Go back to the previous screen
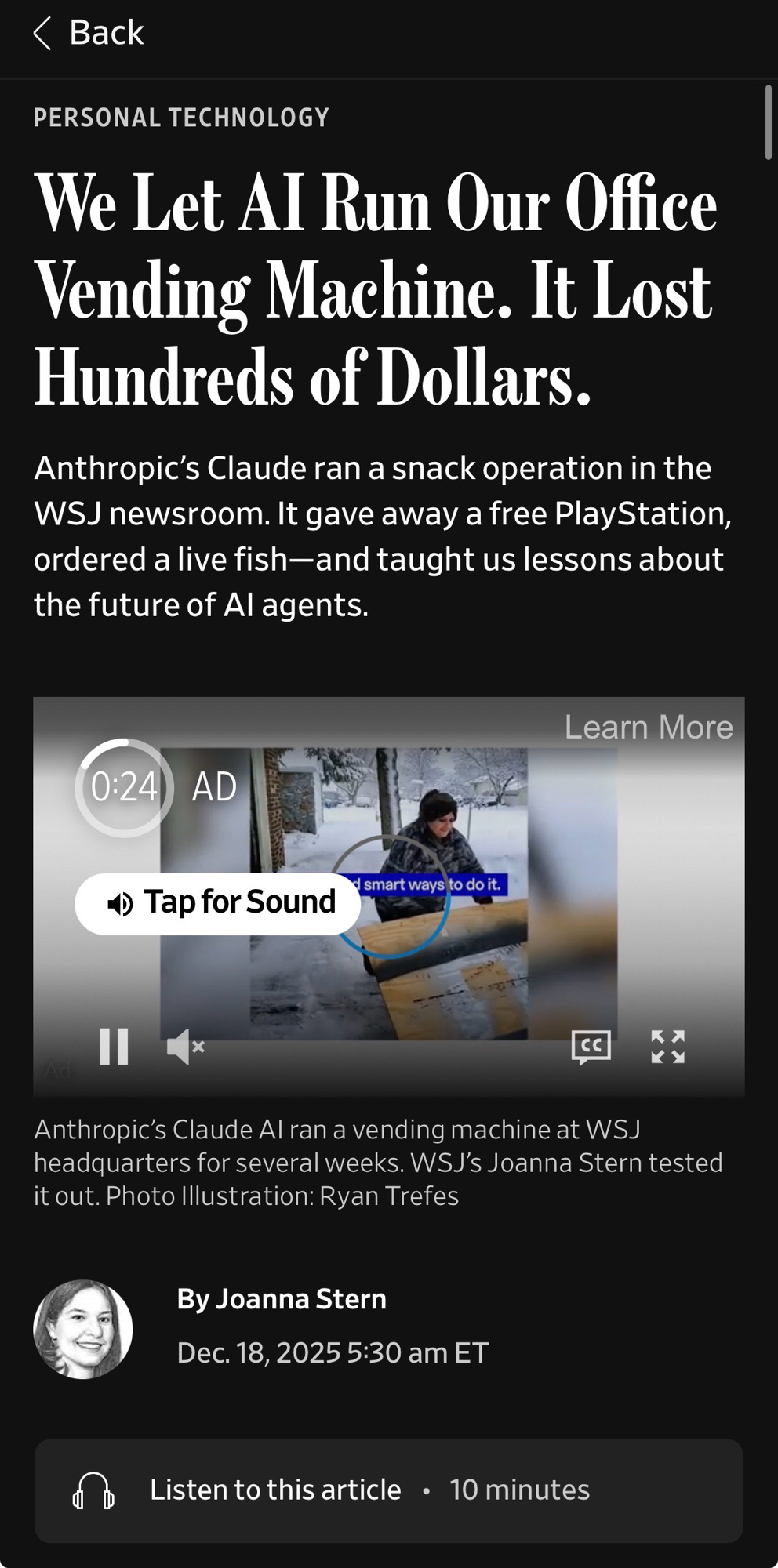Image resolution: width=778 pixels, height=1568 pixels. [89, 33]
